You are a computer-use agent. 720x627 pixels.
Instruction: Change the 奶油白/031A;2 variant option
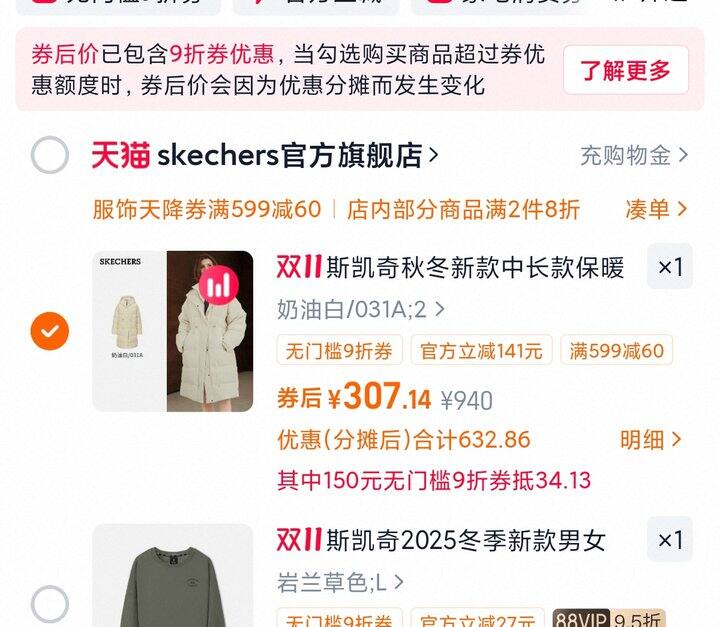click(x=360, y=310)
